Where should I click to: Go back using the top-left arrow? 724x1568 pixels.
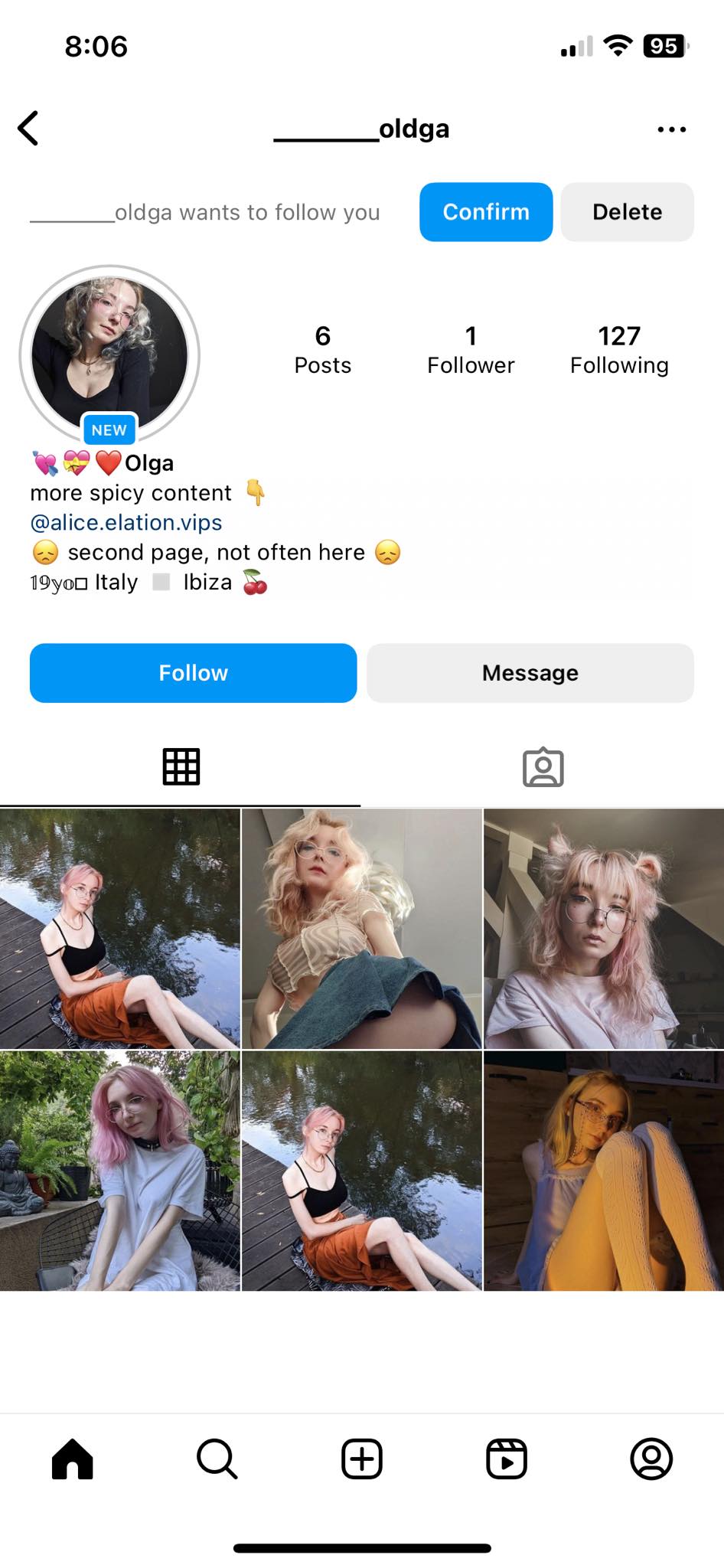pyautogui.click(x=29, y=129)
